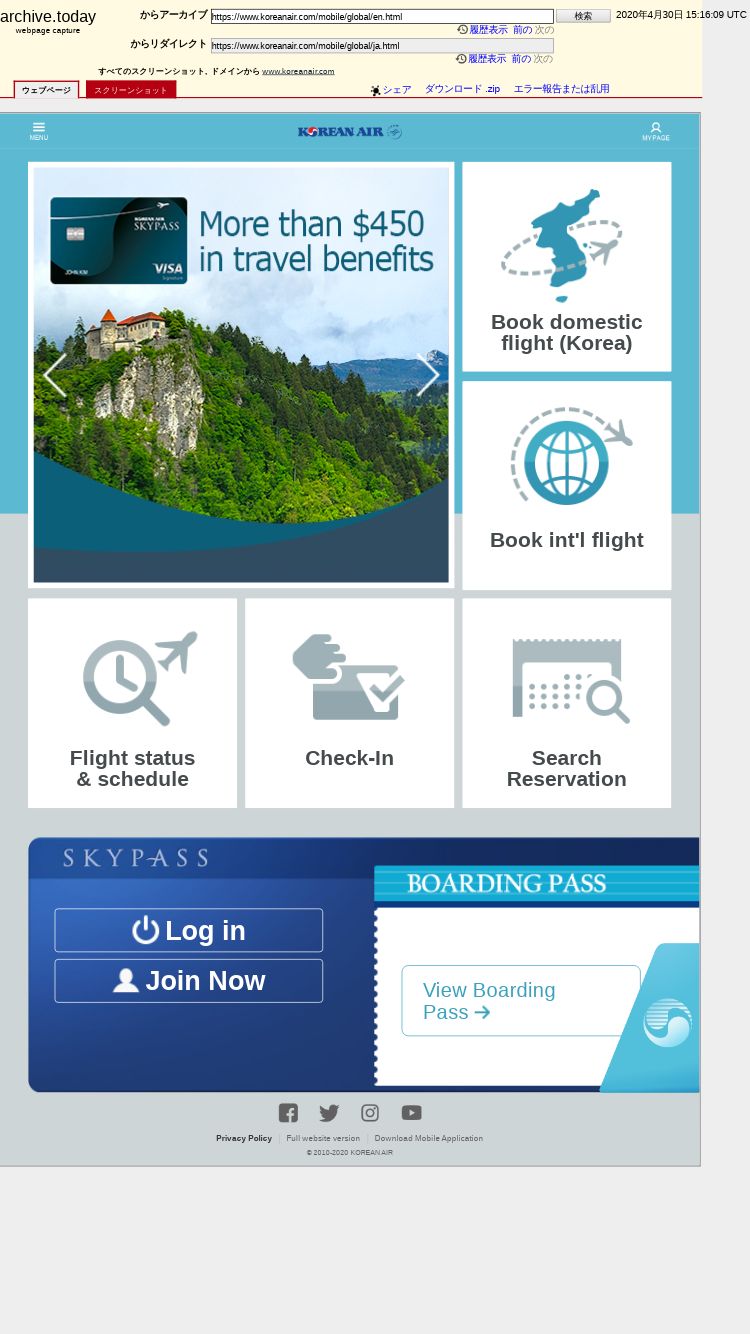The image size is (750, 1334).
Task: View Boarding Pass
Action: point(520,1000)
